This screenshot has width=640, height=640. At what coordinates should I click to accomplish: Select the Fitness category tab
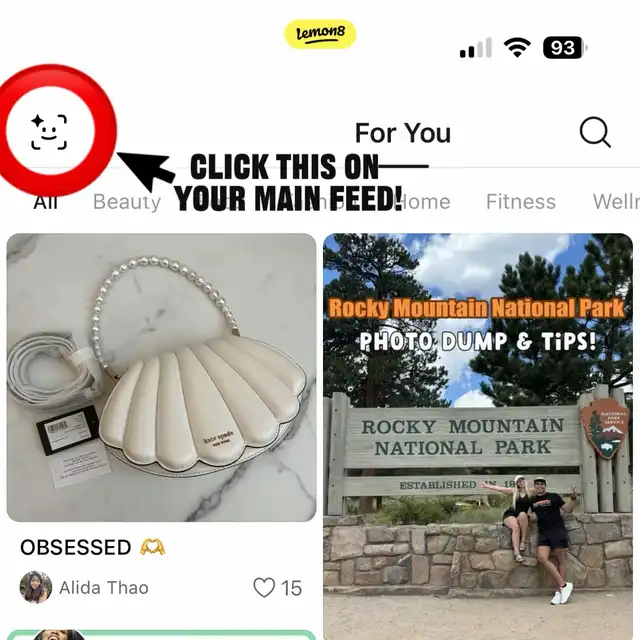click(521, 202)
